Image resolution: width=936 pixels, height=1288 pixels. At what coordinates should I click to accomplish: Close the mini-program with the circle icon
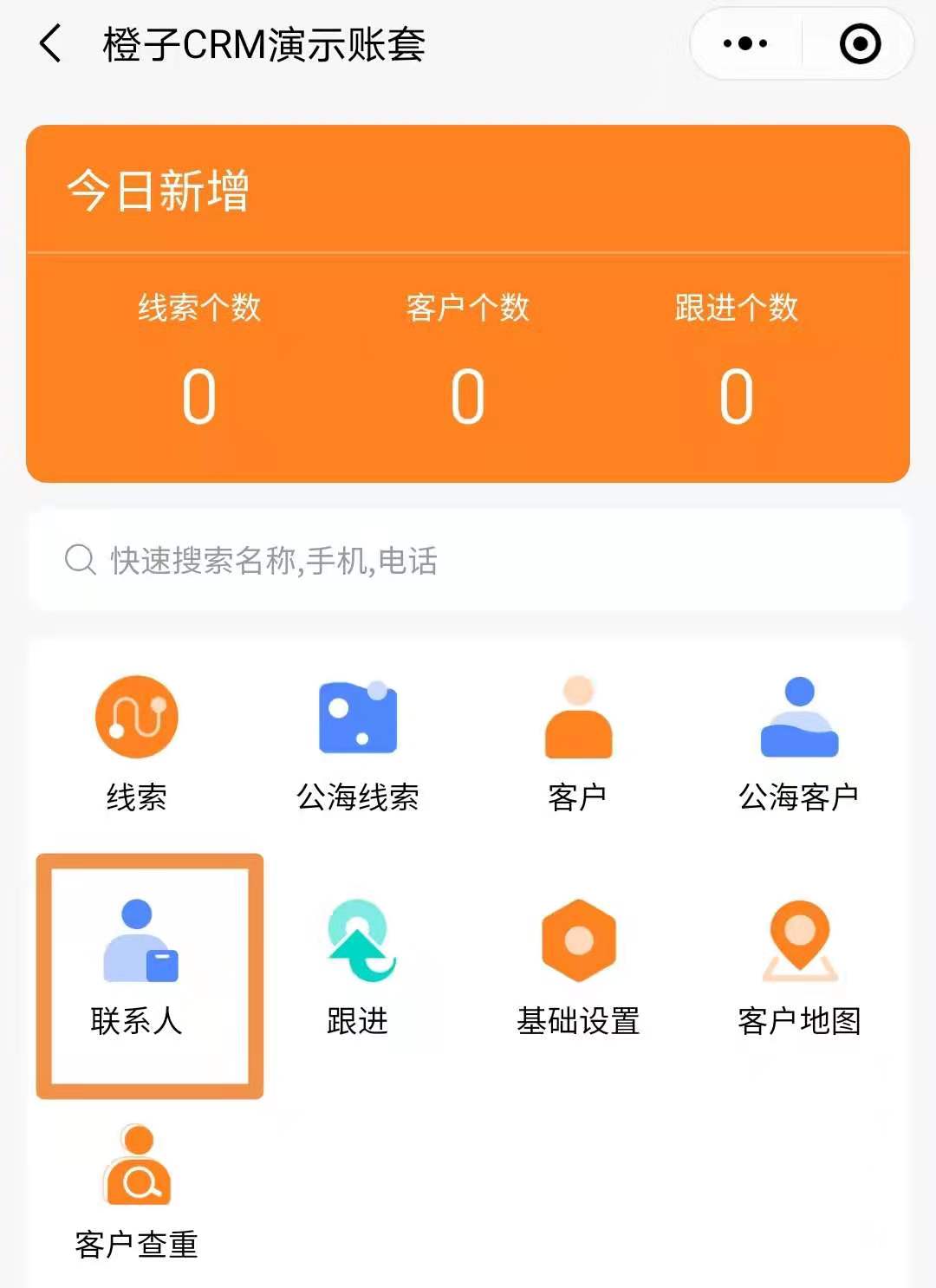click(860, 44)
